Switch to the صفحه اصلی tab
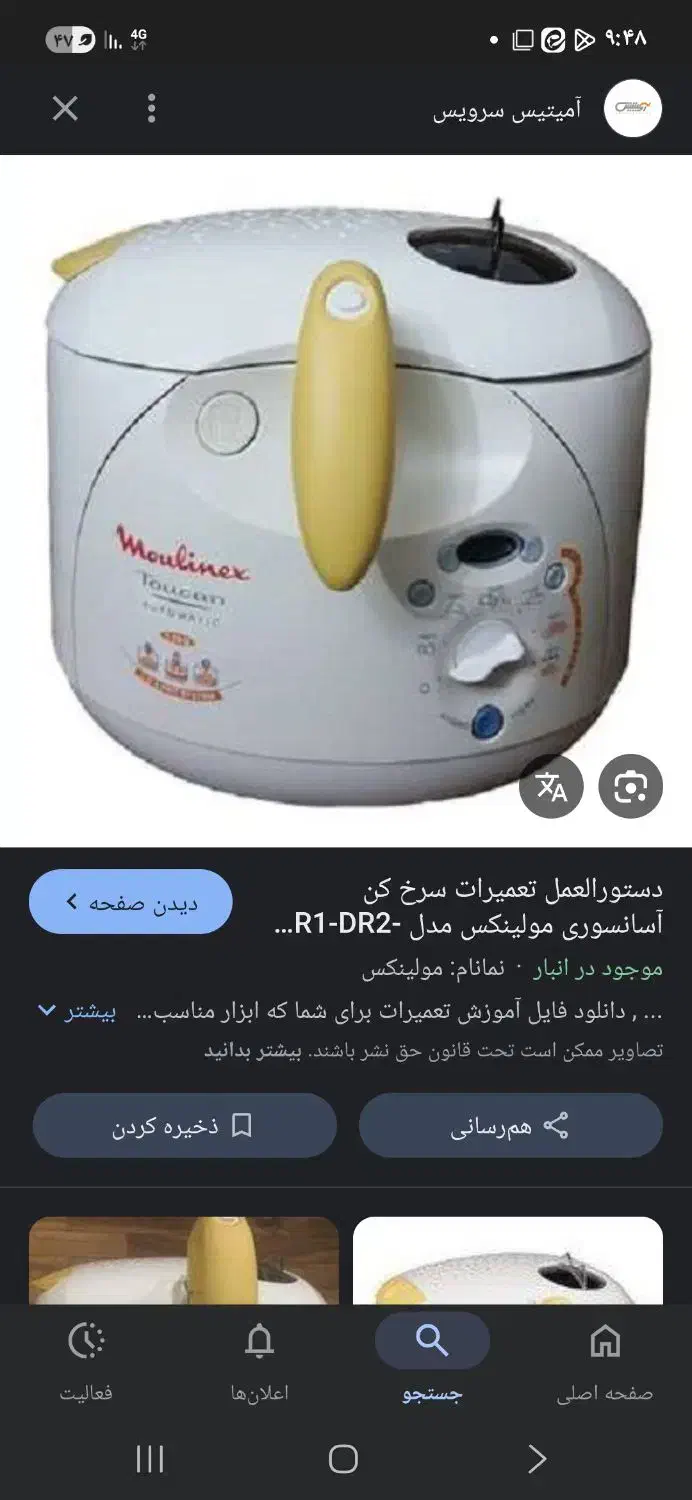This screenshot has width=692, height=1500. [x=604, y=1362]
